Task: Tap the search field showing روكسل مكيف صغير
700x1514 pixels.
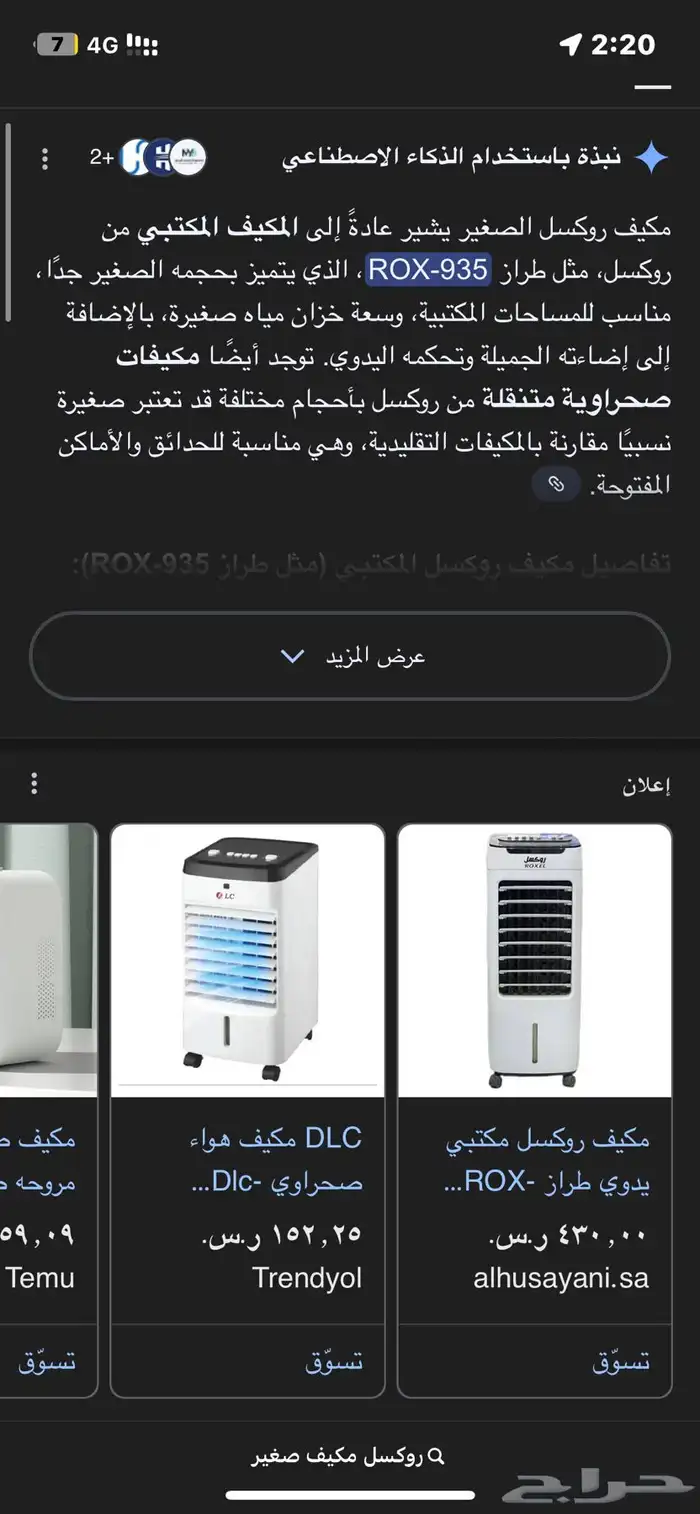Action: click(350, 1457)
